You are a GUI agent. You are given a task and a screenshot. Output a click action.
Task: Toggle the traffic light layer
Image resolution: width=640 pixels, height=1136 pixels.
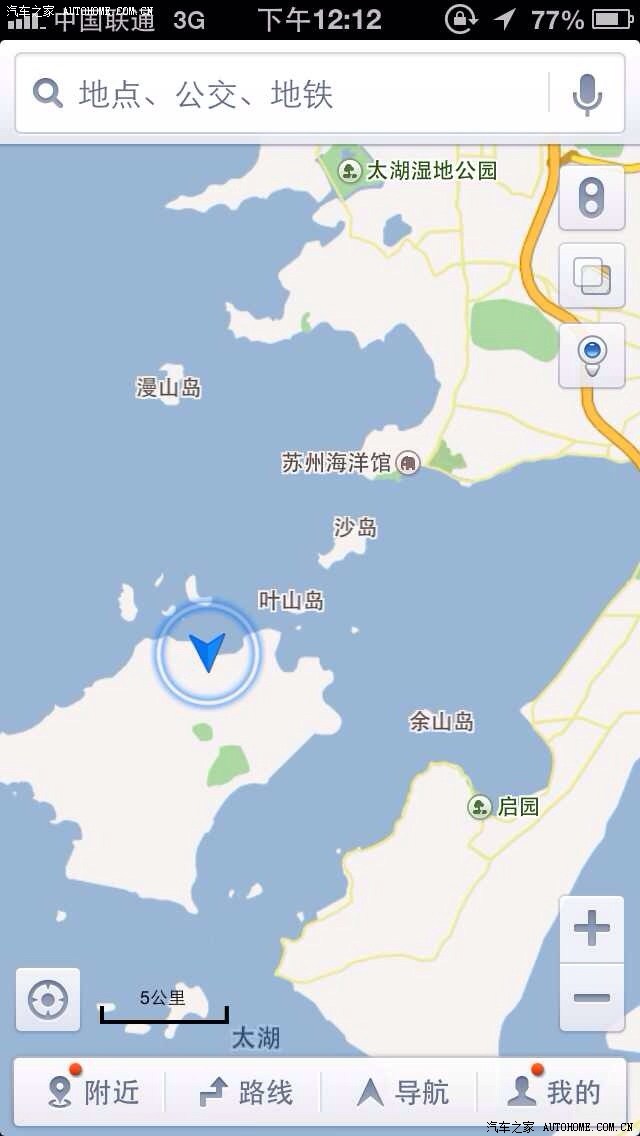(592, 196)
